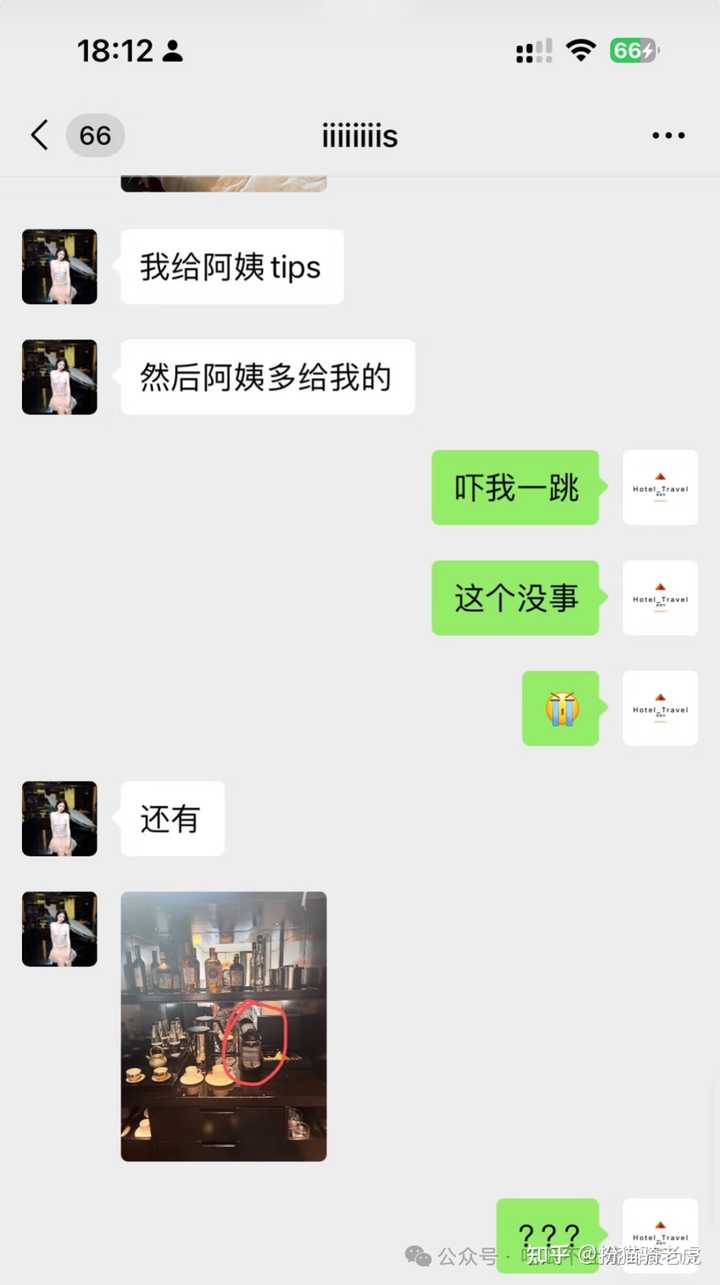The image size is (720, 1285).
Task: Tap the contact avatar beside 我给阿姨tips
Action: pyautogui.click(x=60, y=267)
